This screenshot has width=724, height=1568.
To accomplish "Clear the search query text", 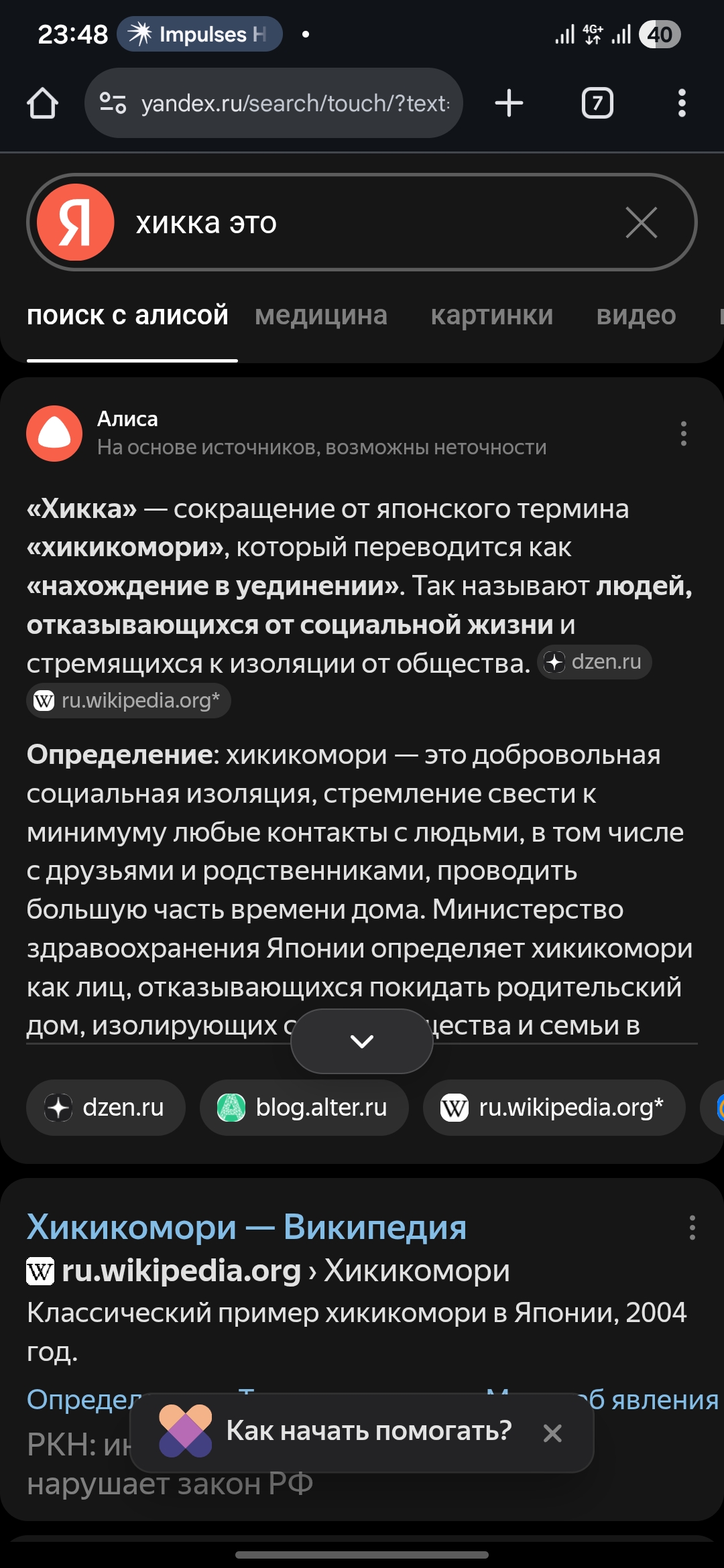I will (641, 222).
